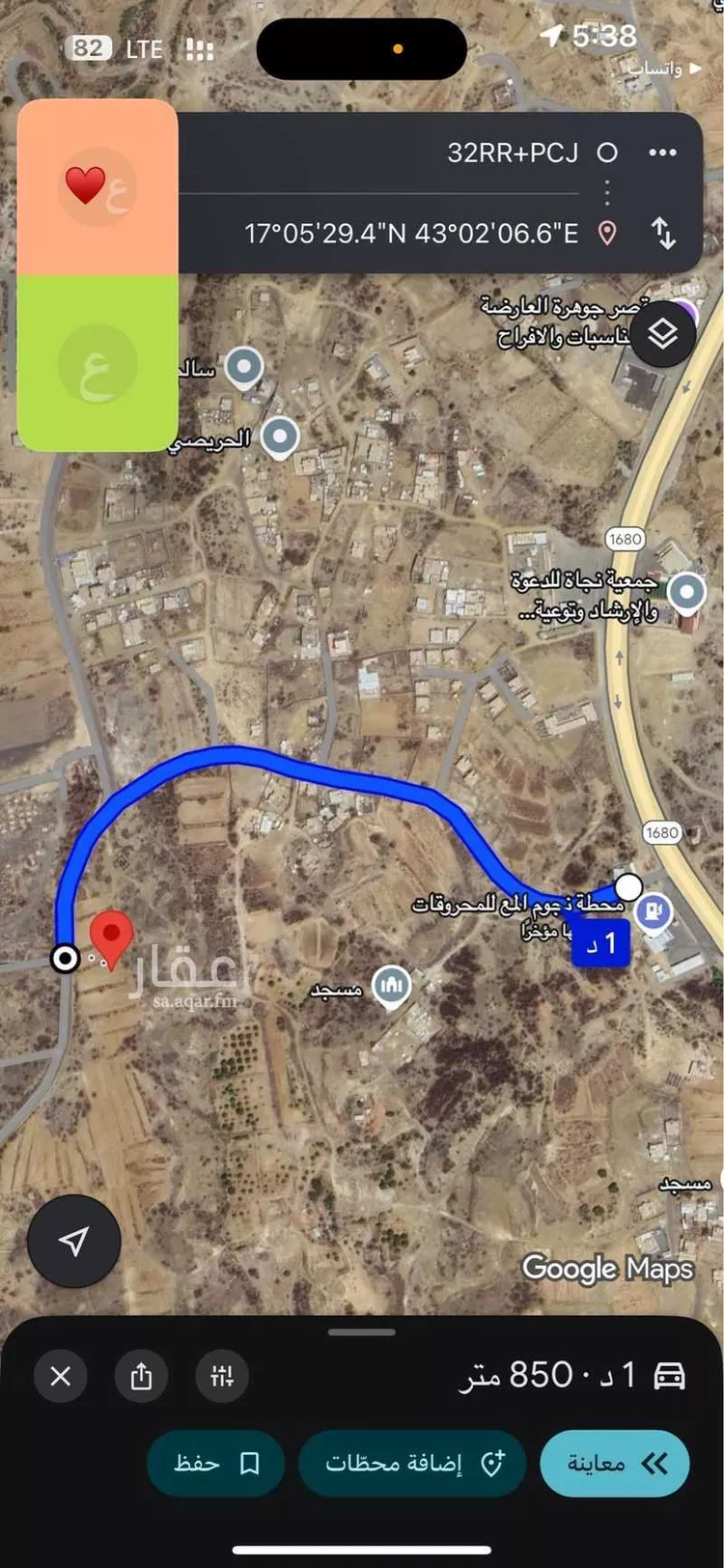Open the three-dot overflow menu
Screen dimensions: 724x1568
(x=662, y=153)
